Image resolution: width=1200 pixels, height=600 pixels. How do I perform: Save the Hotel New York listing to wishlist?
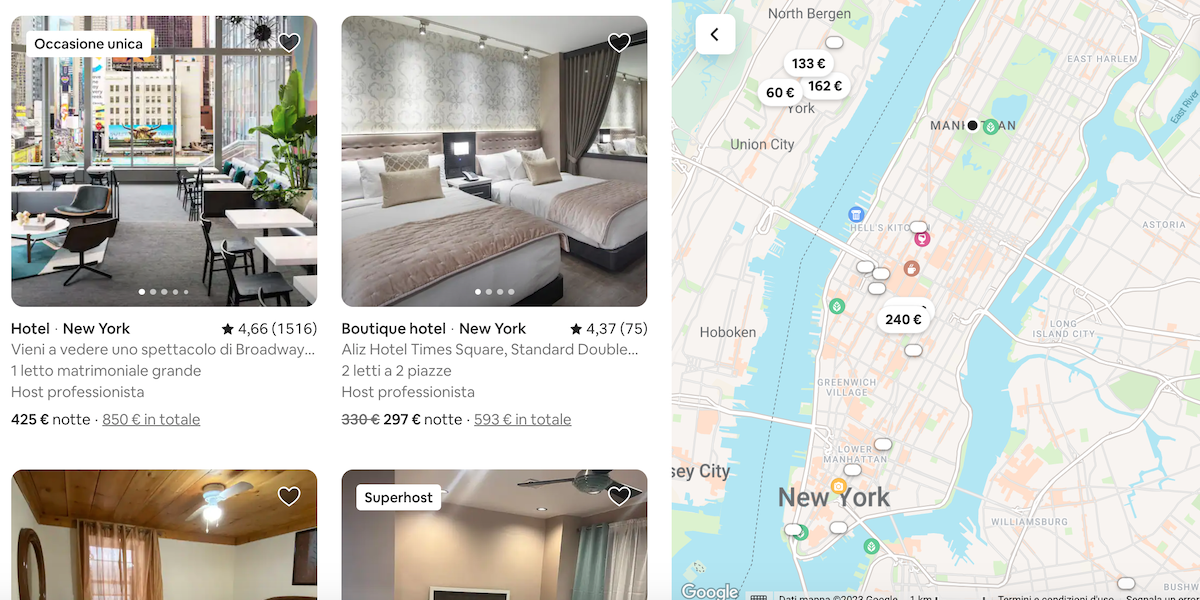tap(289, 43)
